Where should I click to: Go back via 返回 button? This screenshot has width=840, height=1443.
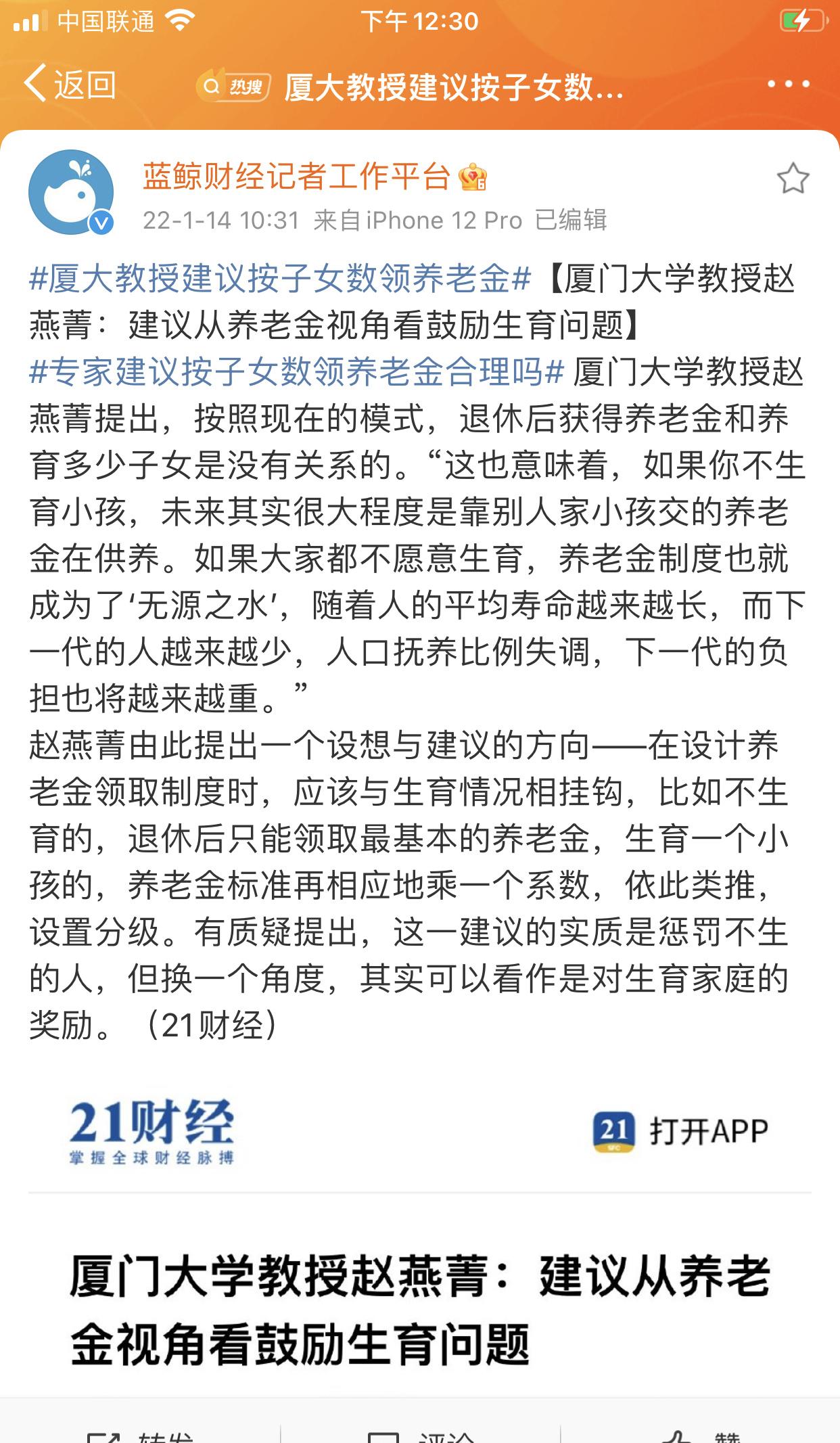(x=70, y=85)
